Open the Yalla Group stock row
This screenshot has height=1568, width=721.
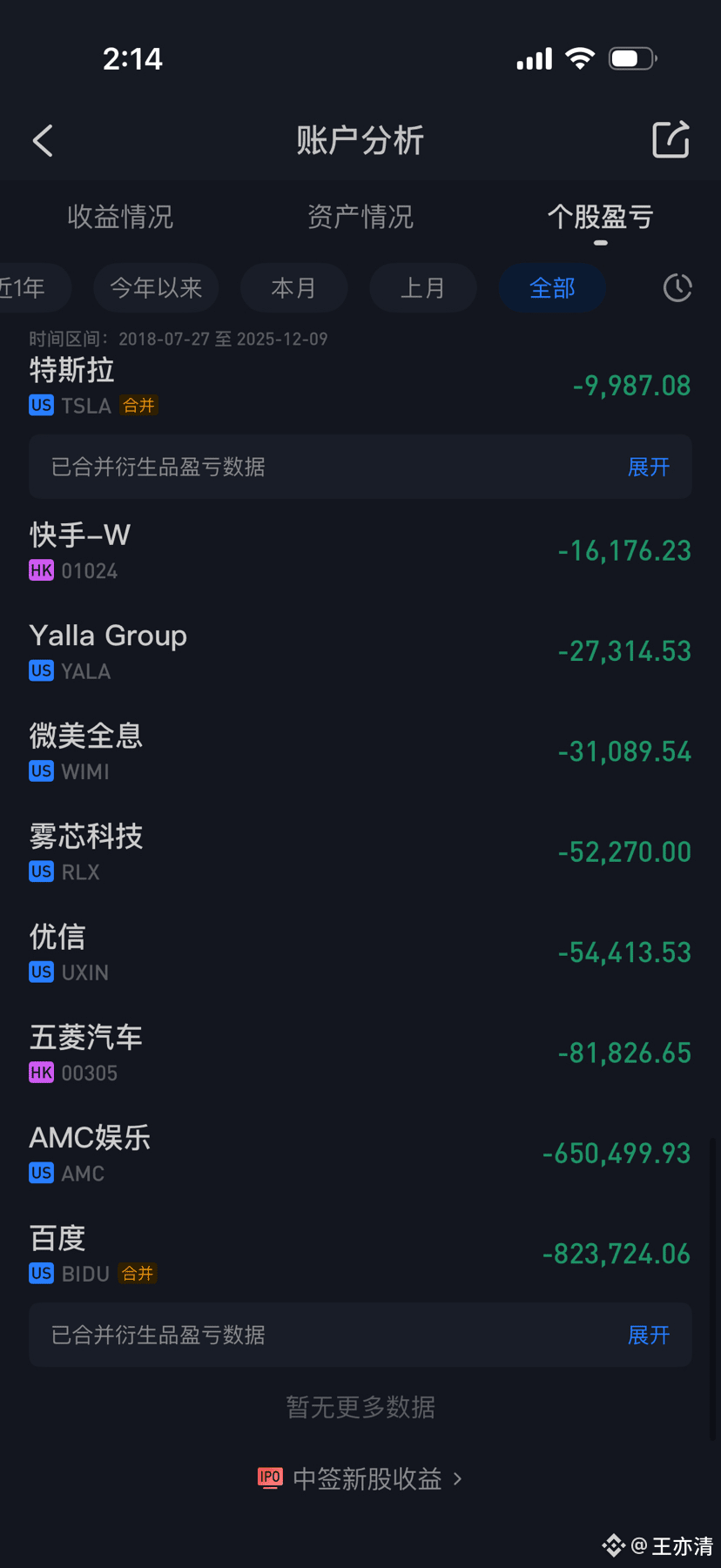pos(360,651)
